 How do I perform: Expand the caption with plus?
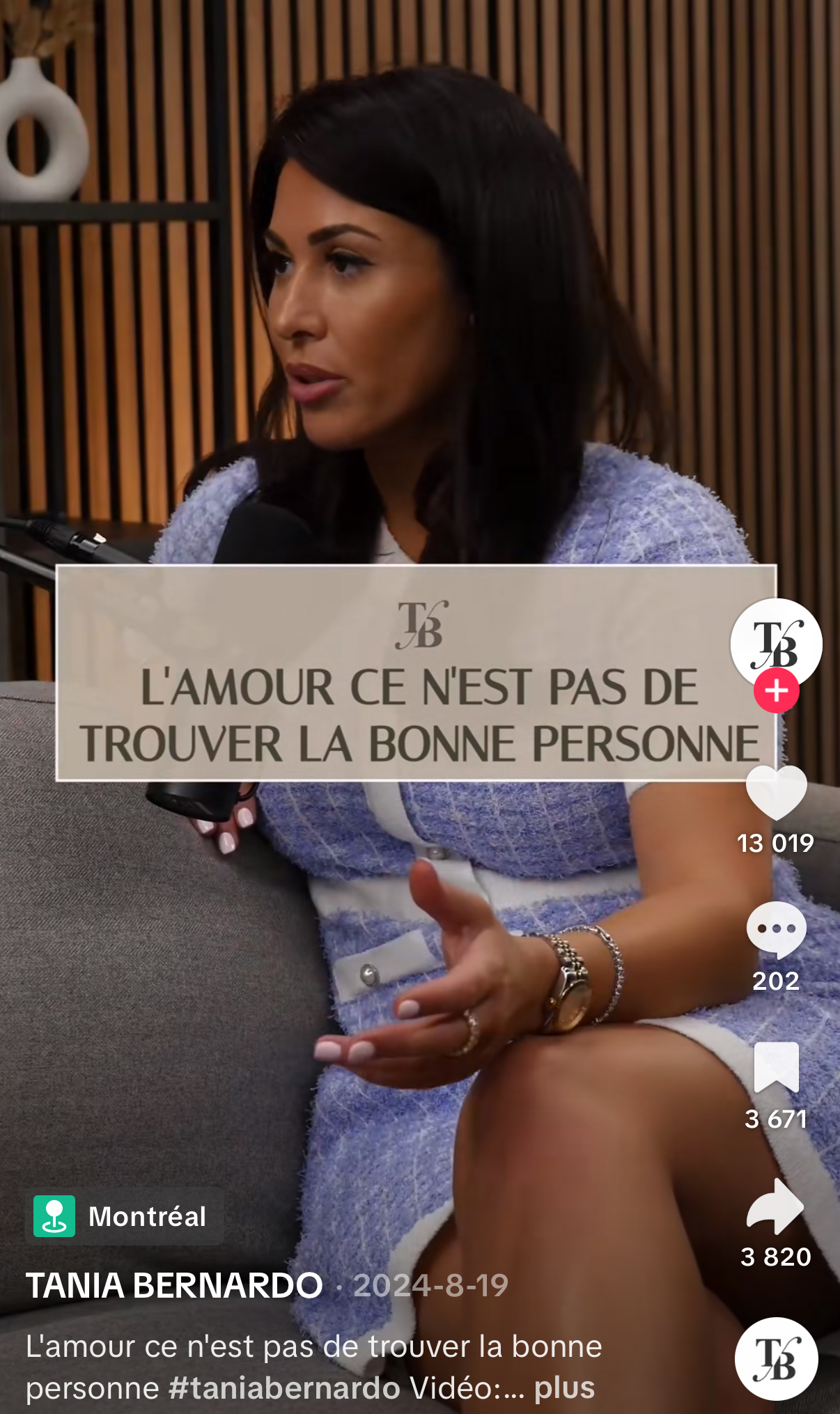coord(564,1388)
